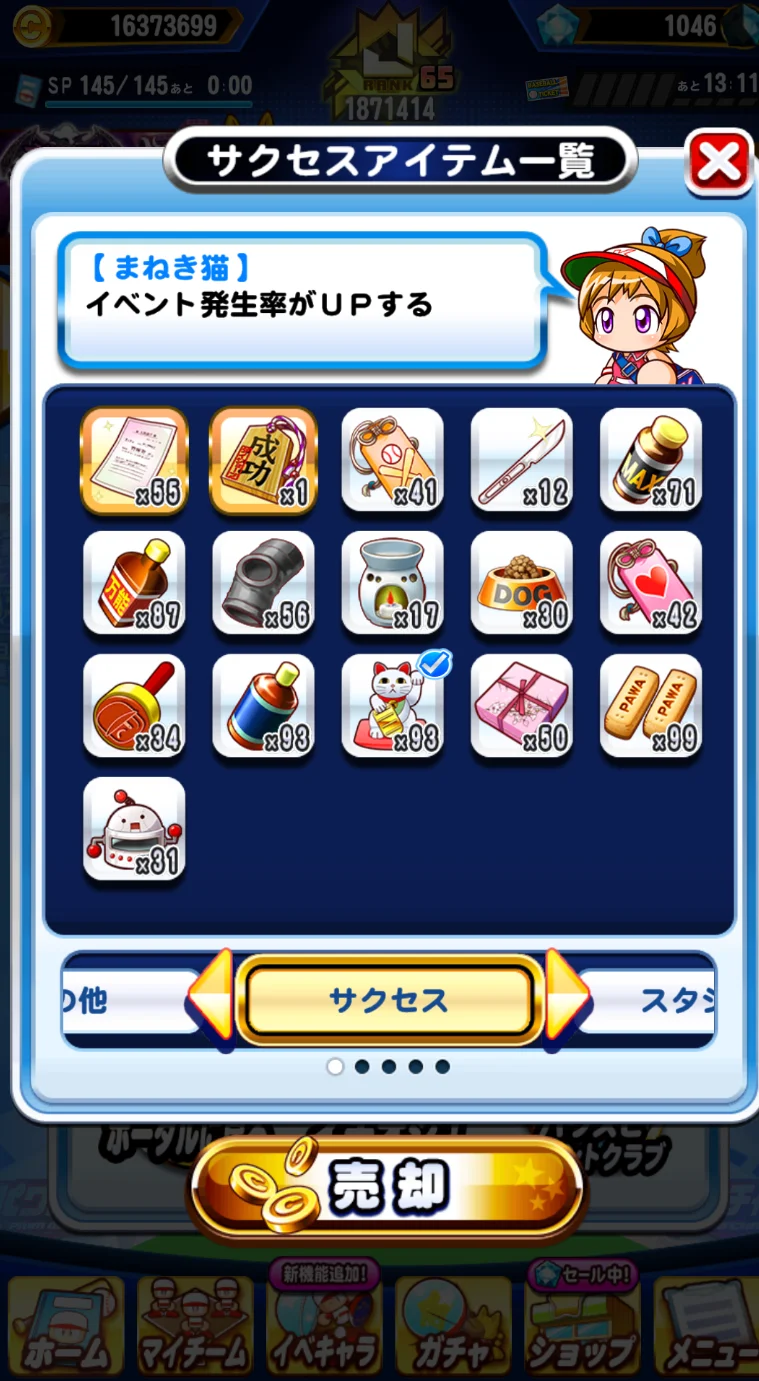Select the aroma burner item with x17

coord(392,583)
